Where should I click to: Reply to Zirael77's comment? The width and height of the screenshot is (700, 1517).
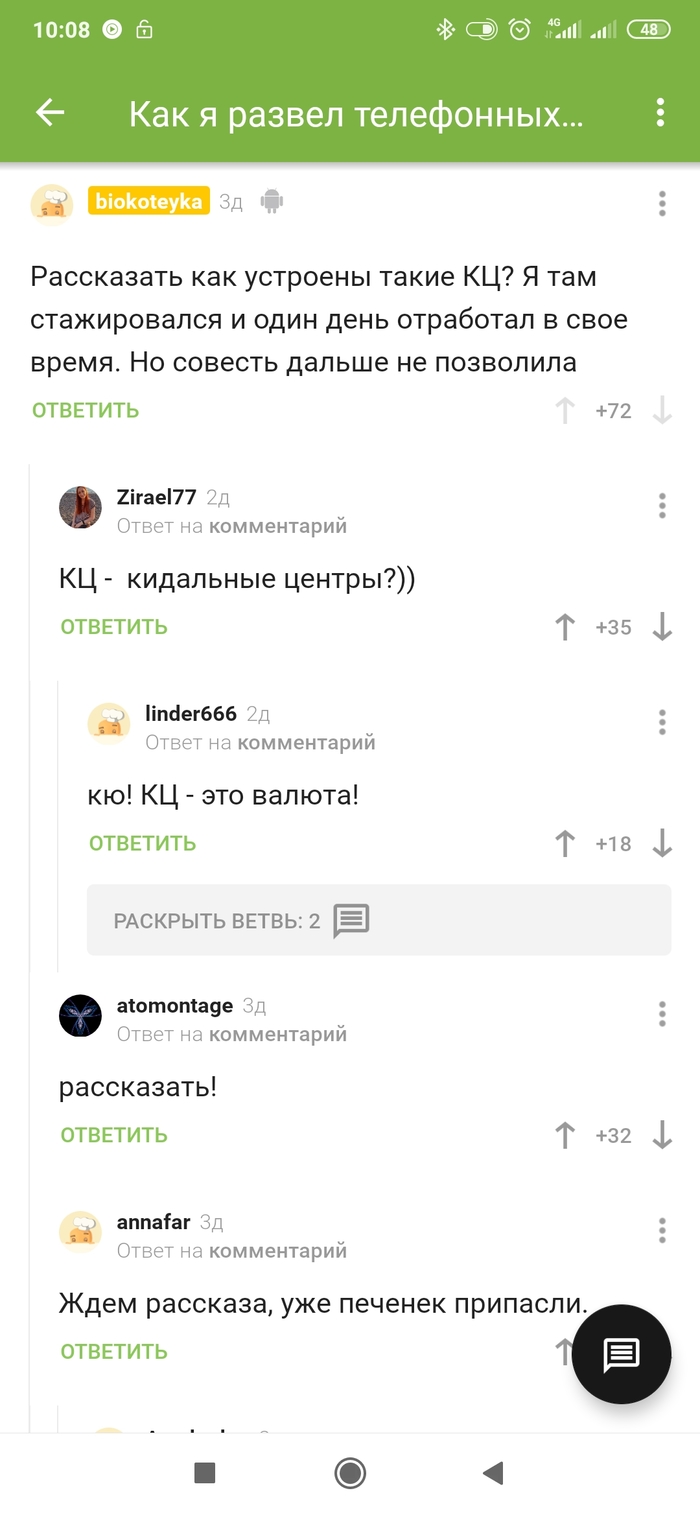(114, 627)
